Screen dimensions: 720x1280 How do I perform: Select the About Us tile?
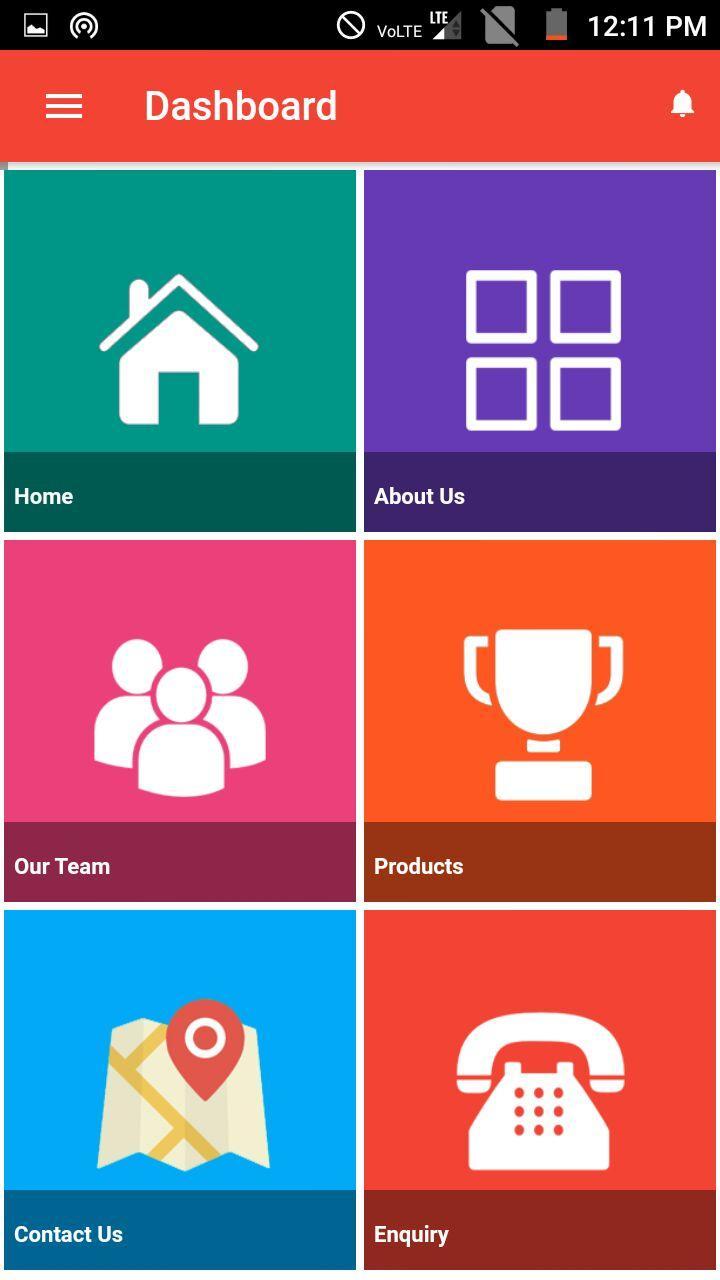coord(540,350)
